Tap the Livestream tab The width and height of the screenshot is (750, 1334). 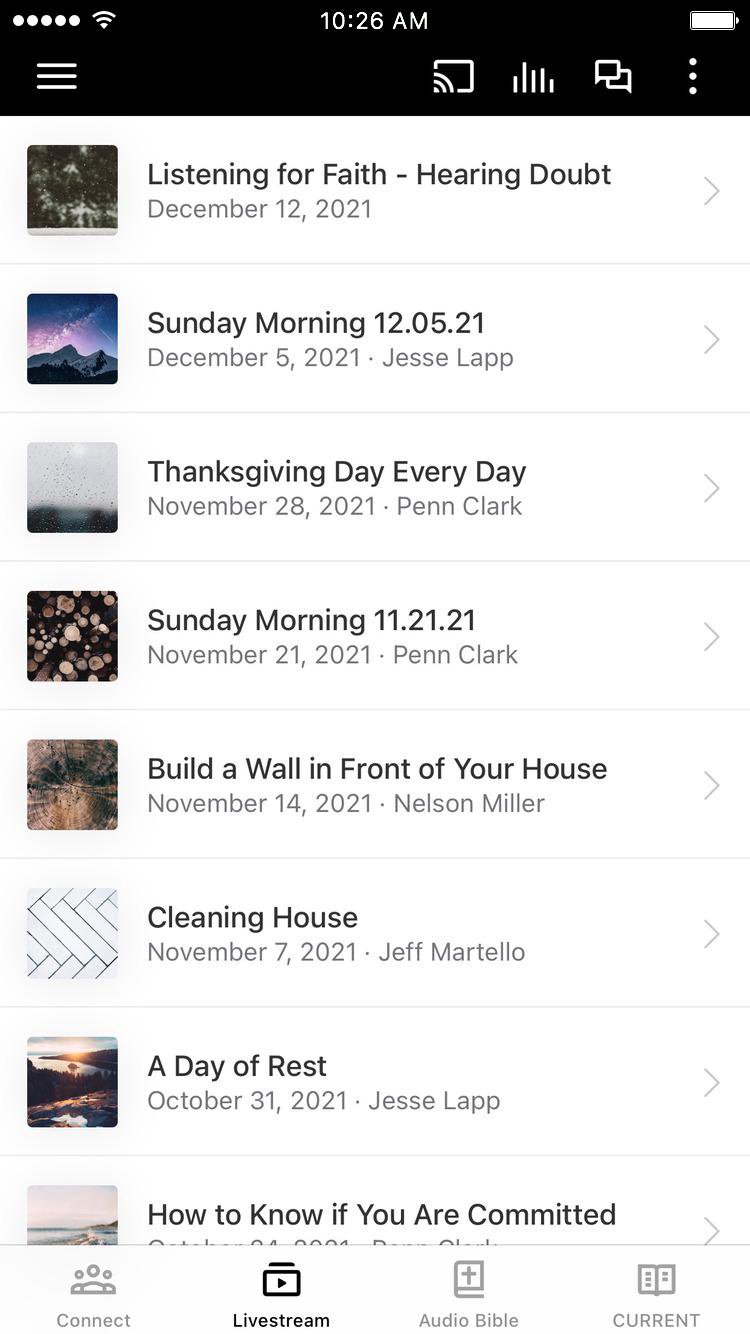[281, 1294]
